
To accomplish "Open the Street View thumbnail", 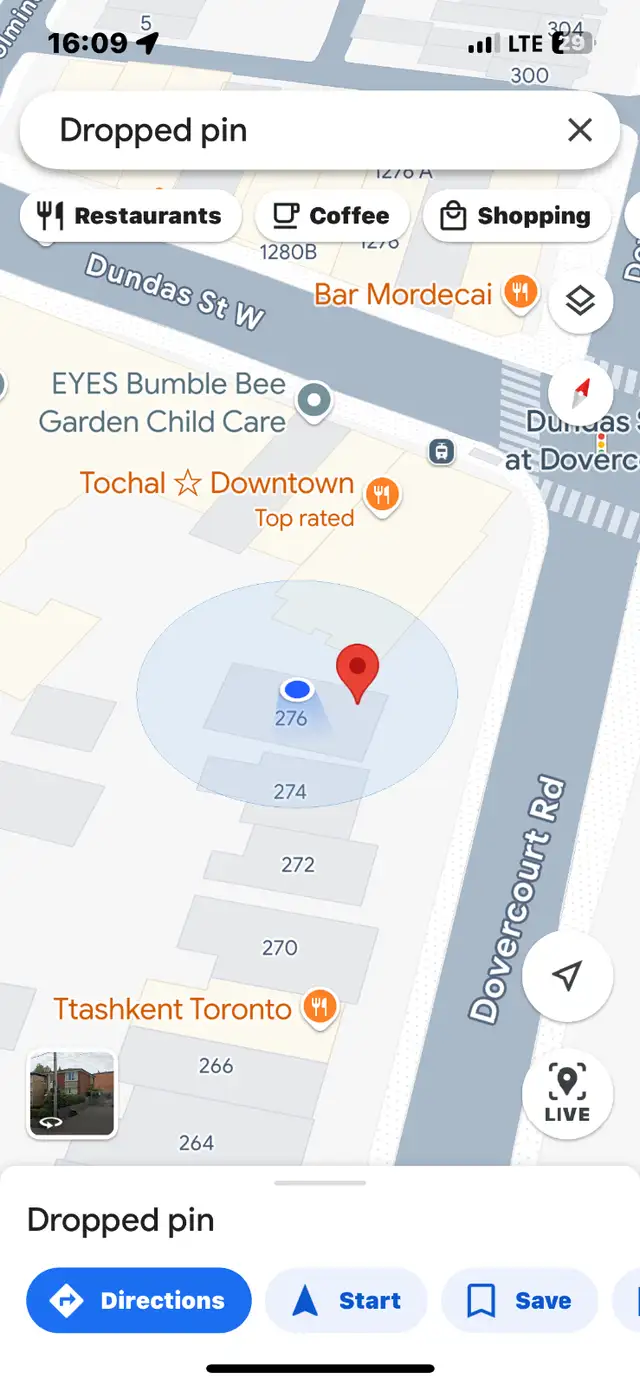I will (71, 1093).
